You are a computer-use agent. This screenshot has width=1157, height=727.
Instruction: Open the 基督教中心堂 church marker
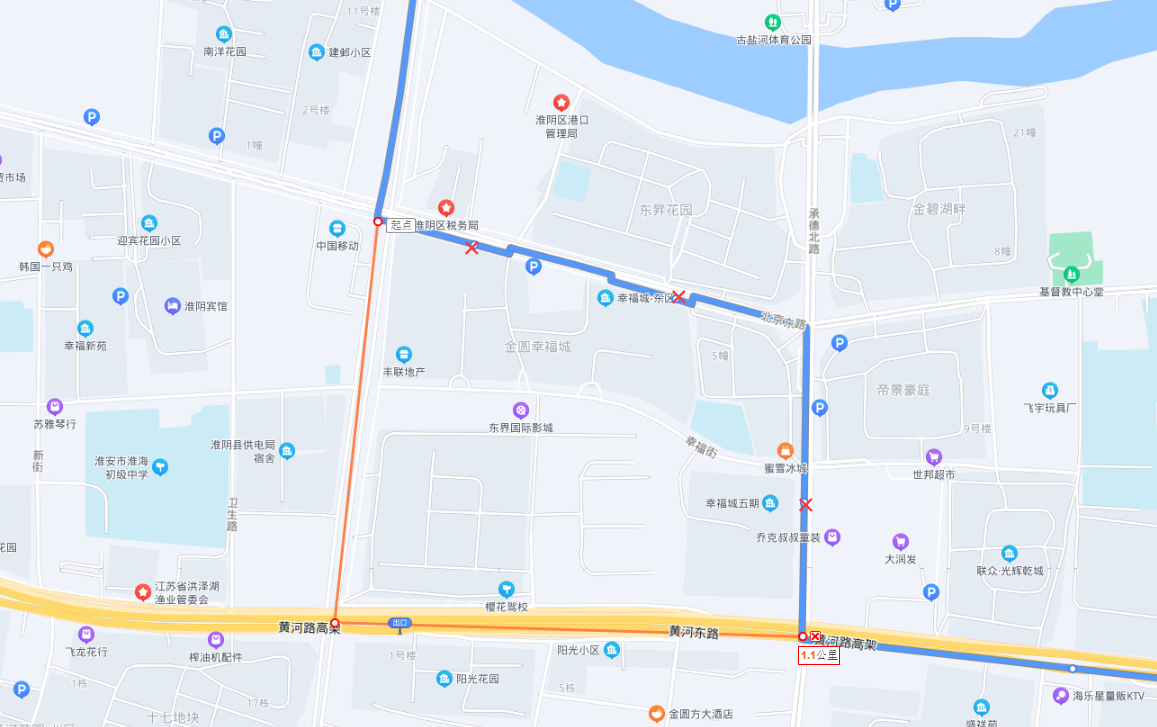tap(1071, 273)
